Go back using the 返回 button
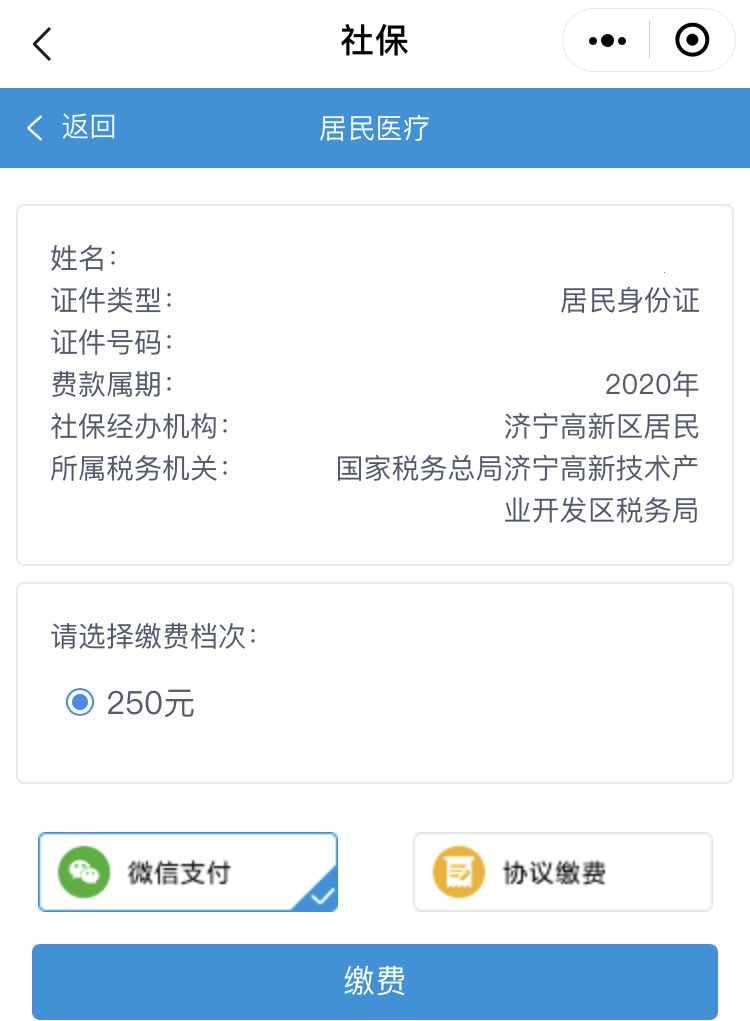This screenshot has height=1021, width=750. (72, 127)
